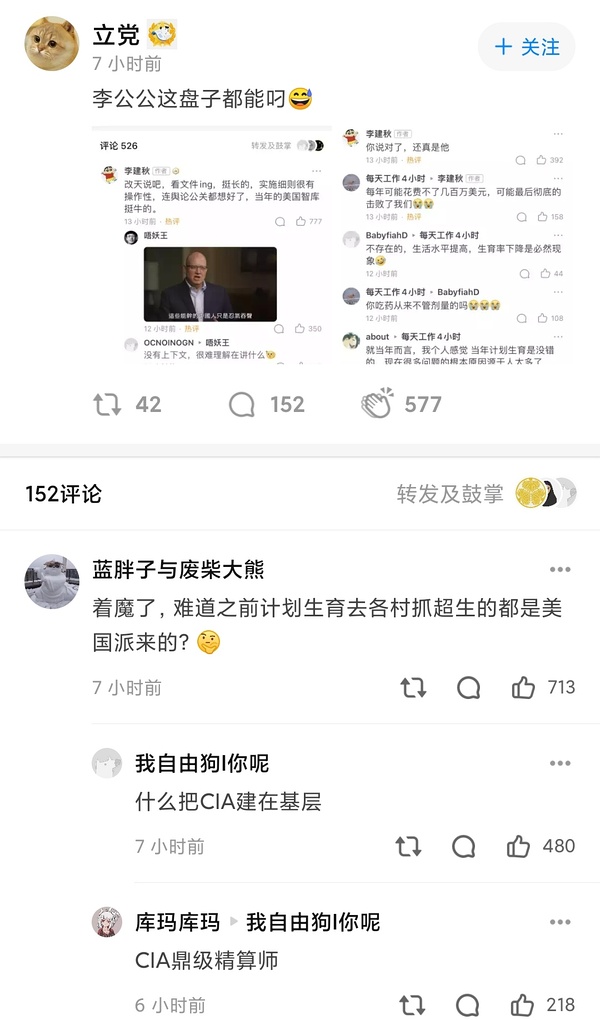Open overflow menu on 蓝胖子与废柴大熊's comment
This screenshot has height=1020, width=600.
click(x=560, y=569)
